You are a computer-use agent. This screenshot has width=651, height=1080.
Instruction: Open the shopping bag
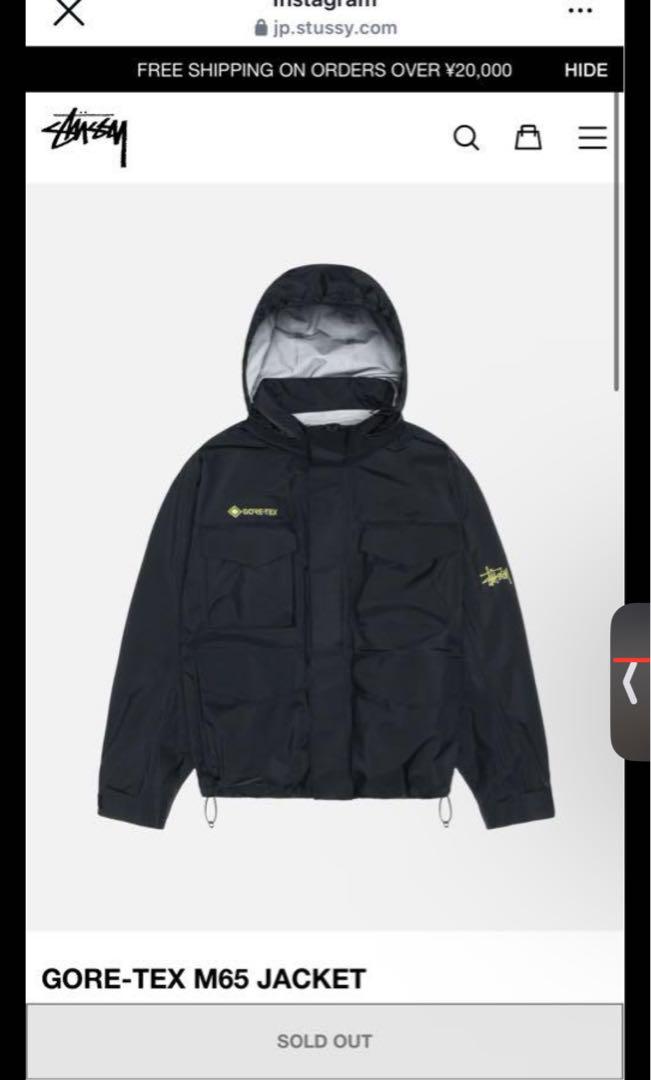tap(528, 137)
